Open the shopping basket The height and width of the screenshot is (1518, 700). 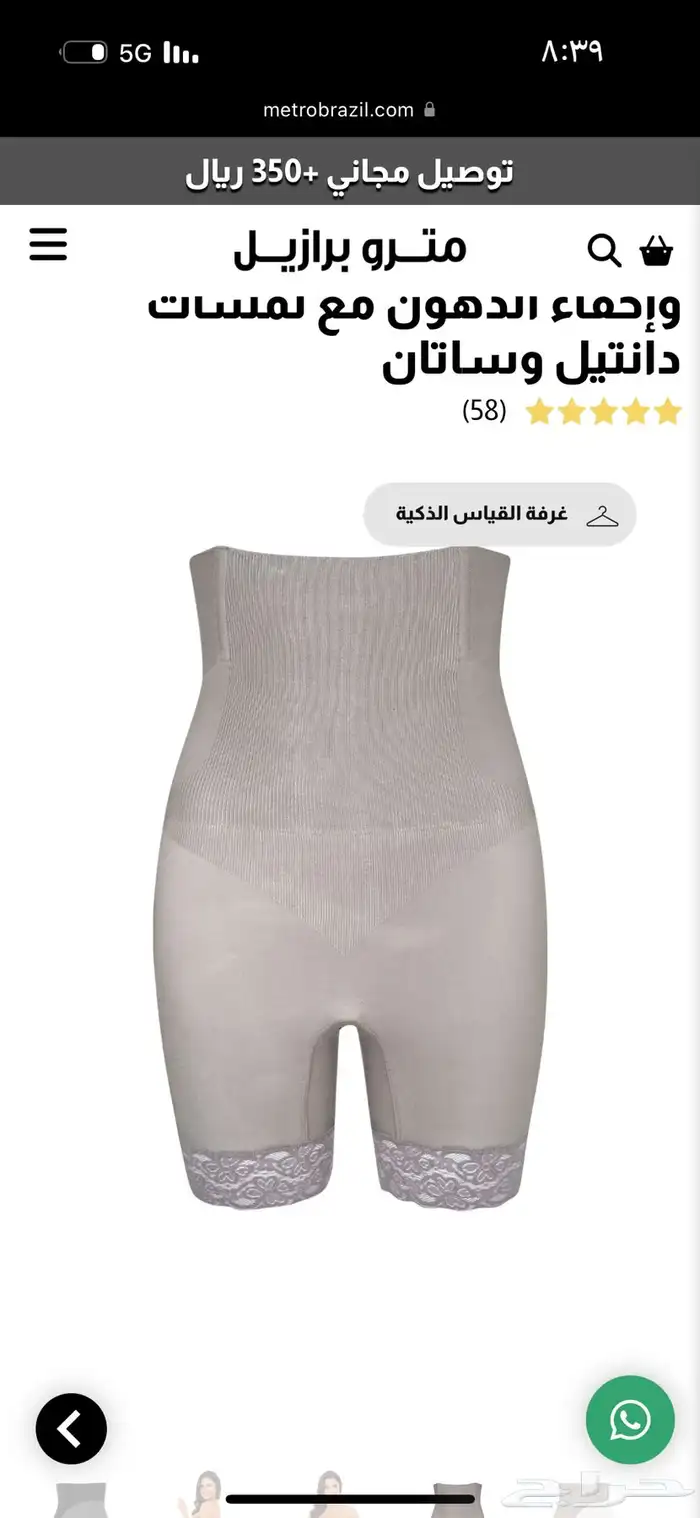657,249
